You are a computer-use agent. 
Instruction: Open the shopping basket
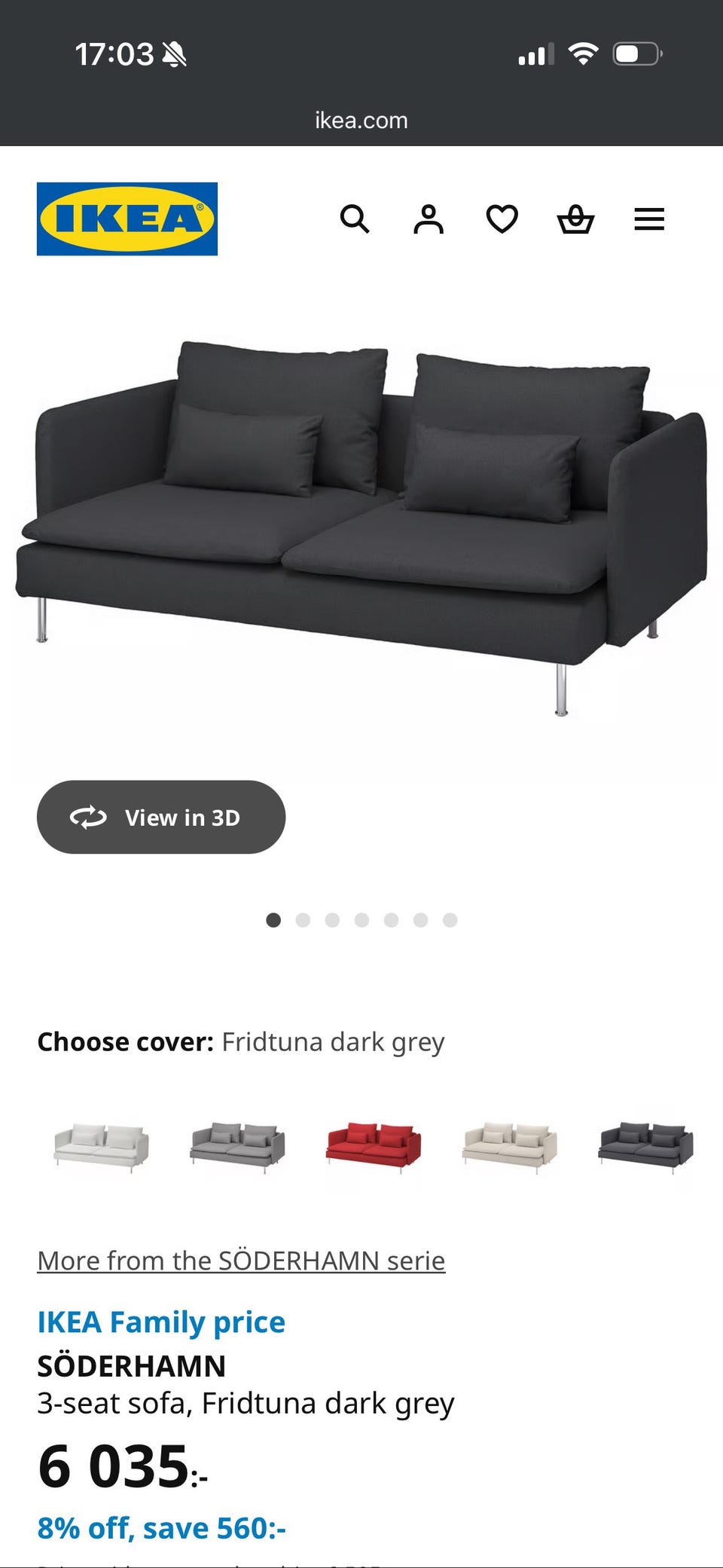tap(575, 219)
